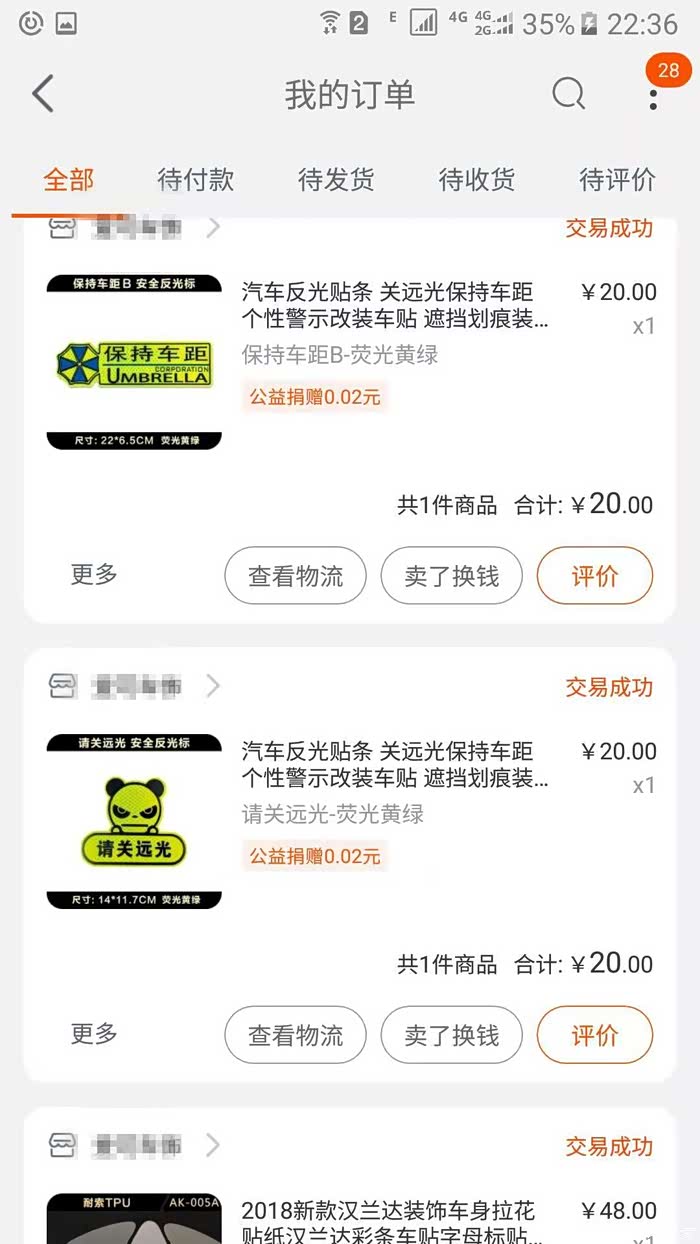
Task: View logistics for the 保持车距B order
Action: [295, 576]
